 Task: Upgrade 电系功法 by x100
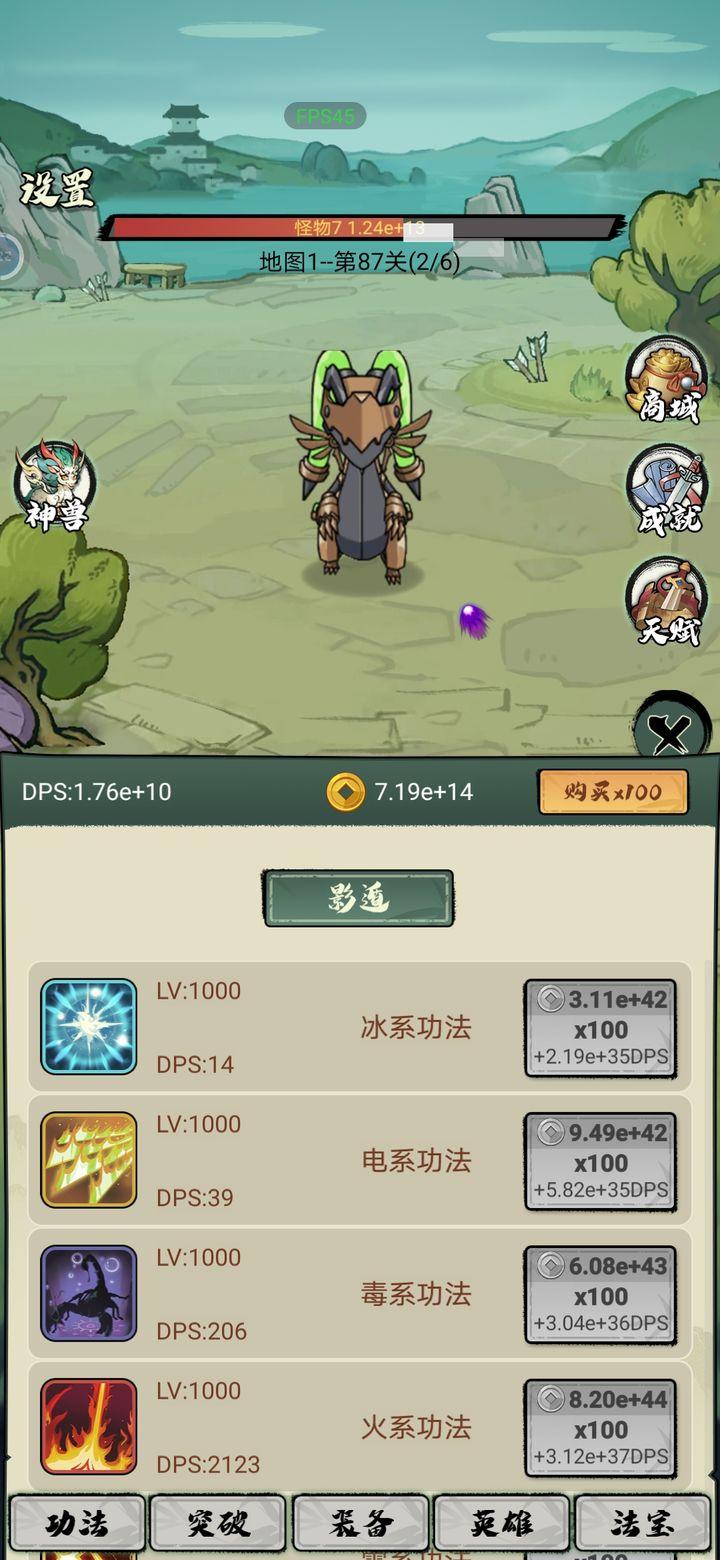pos(600,1161)
